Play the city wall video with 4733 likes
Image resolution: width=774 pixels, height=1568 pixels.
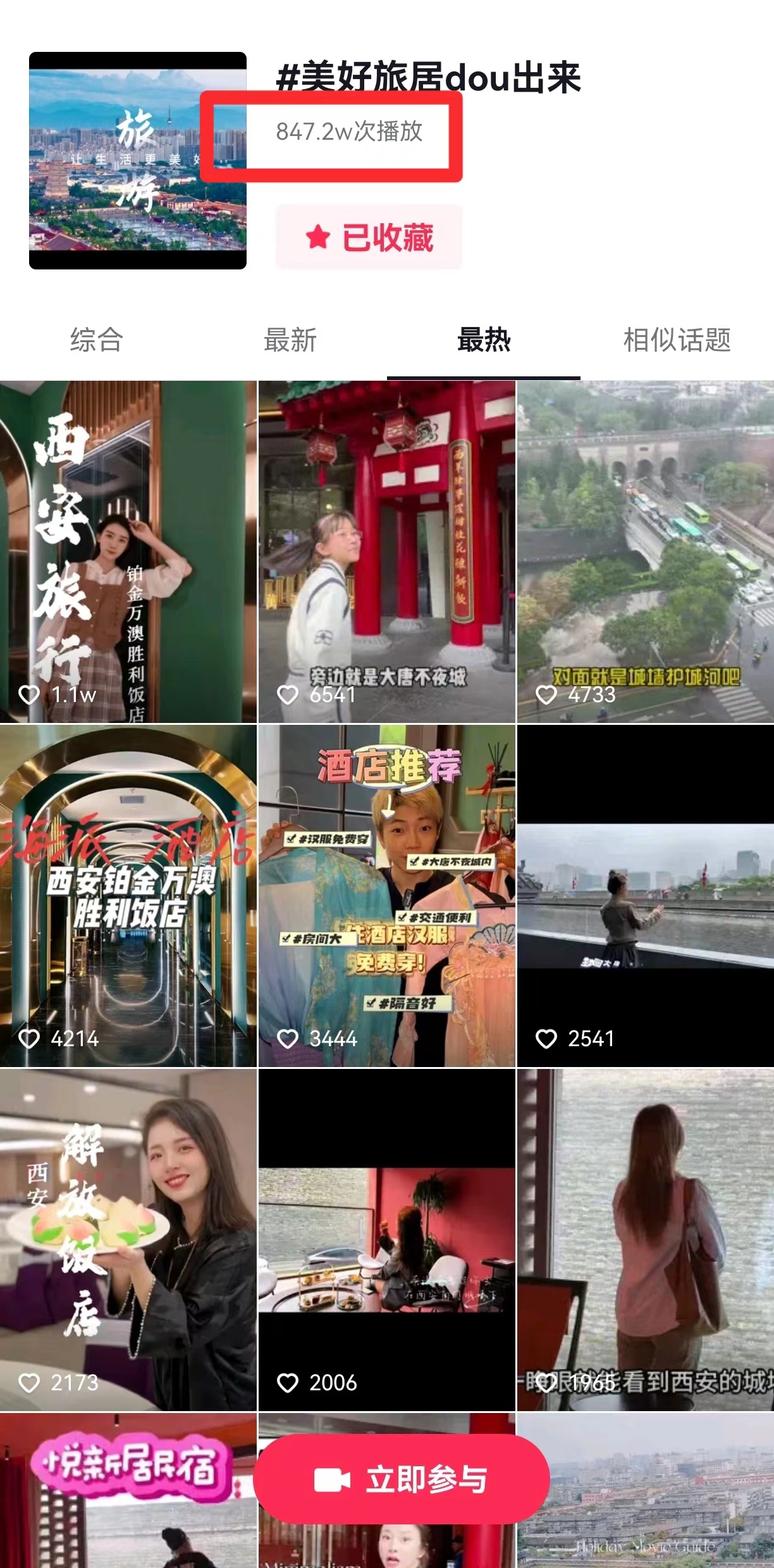[645, 551]
